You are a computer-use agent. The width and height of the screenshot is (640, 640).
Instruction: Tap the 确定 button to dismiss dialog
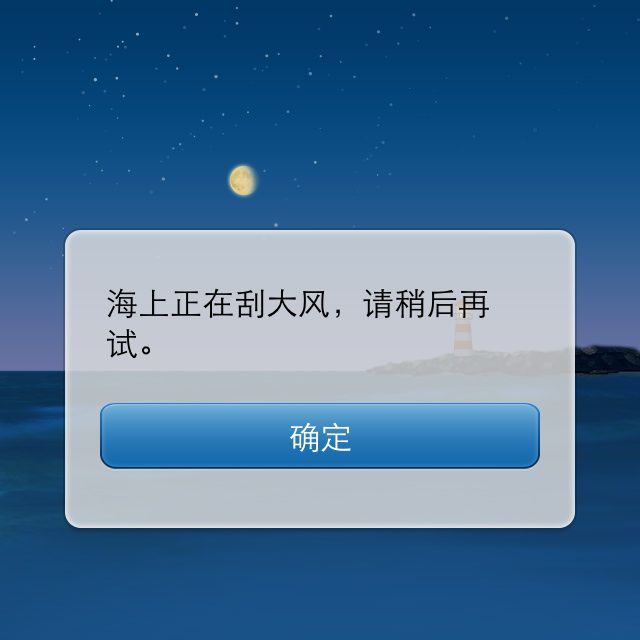(320, 436)
